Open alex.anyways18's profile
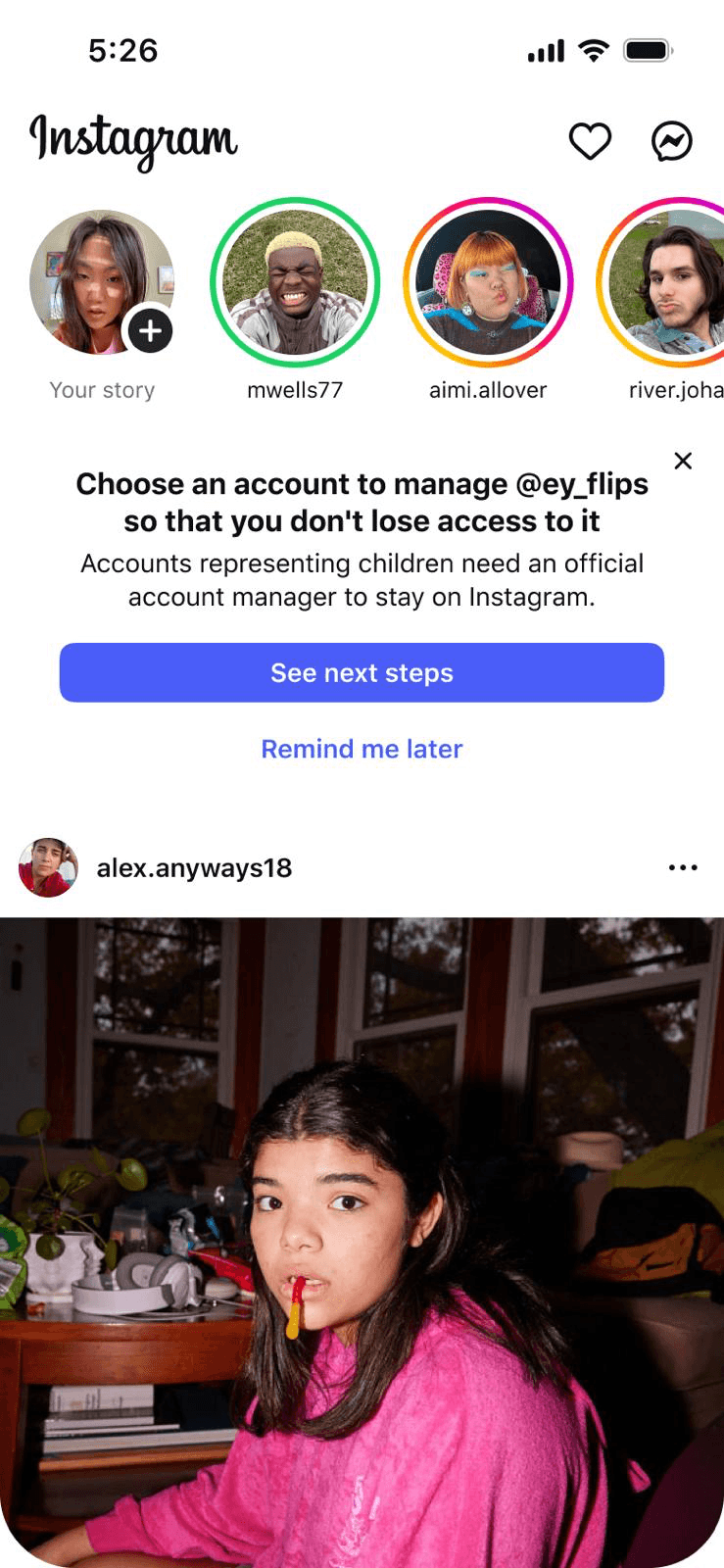Viewport: 724px width, 1568px height. tap(194, 868)
